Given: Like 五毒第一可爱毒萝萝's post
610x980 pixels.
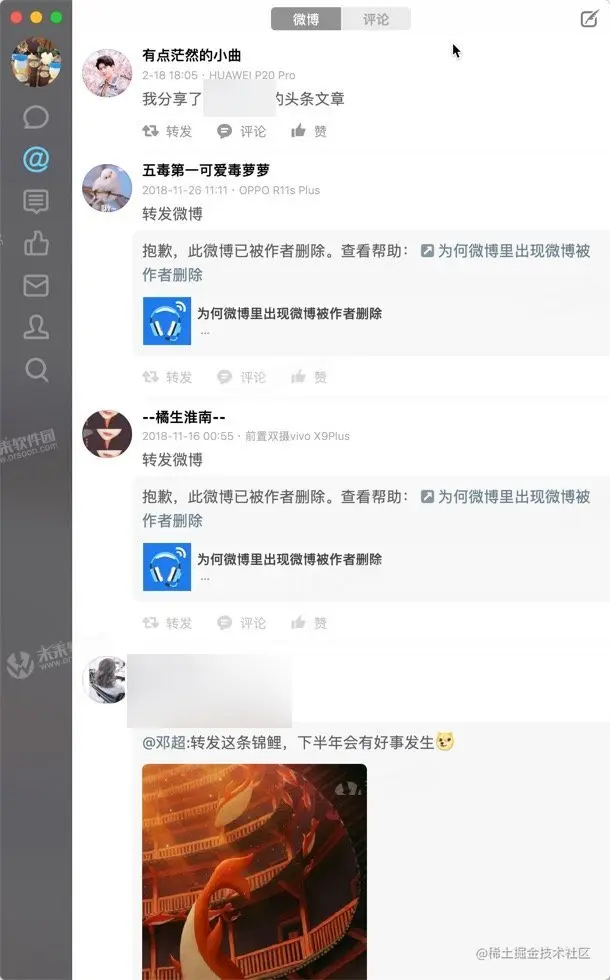Looking at the screenshot, I should (x=309, y=377).
